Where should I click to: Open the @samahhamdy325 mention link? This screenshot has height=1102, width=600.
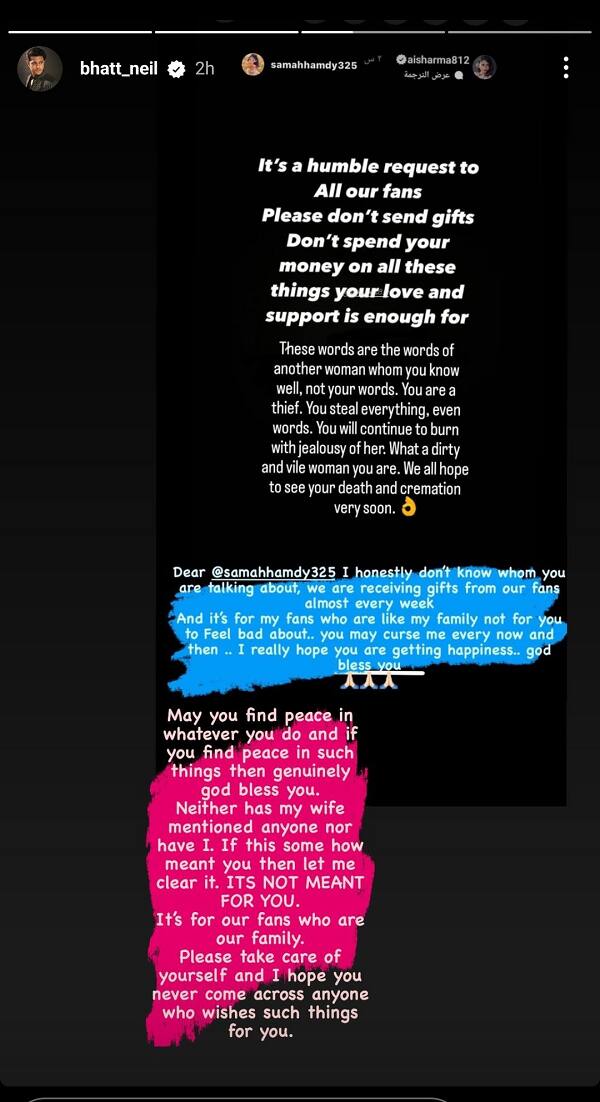click(274, 573)
